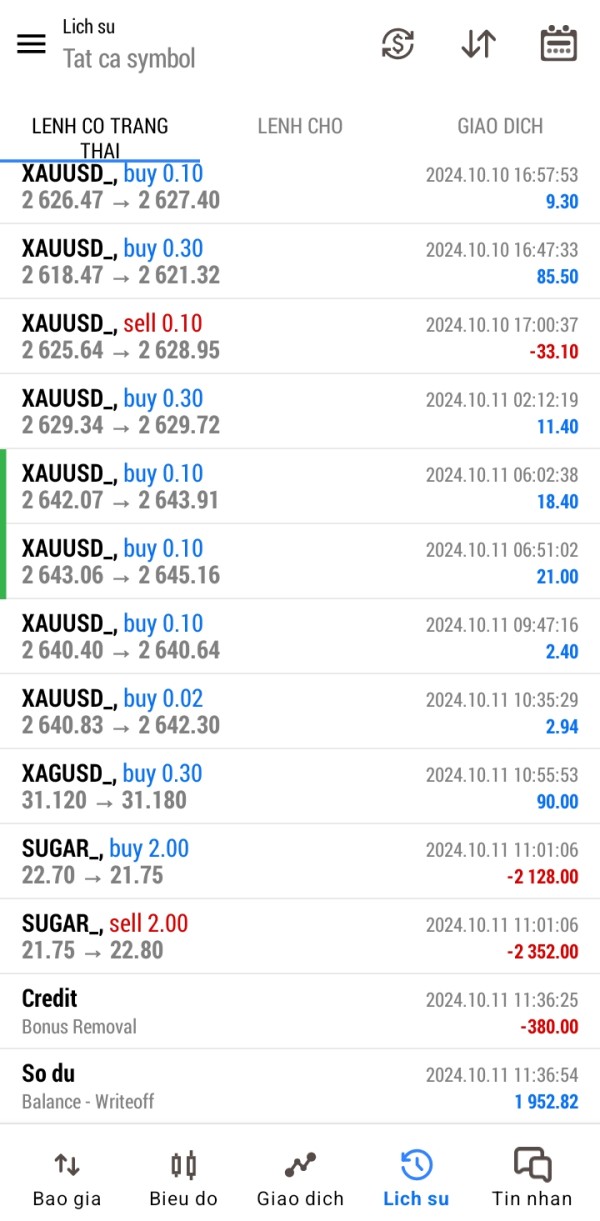
Task: Open XAUUSD sell 0.10 order with -33.10
Action: coord(300,337)
